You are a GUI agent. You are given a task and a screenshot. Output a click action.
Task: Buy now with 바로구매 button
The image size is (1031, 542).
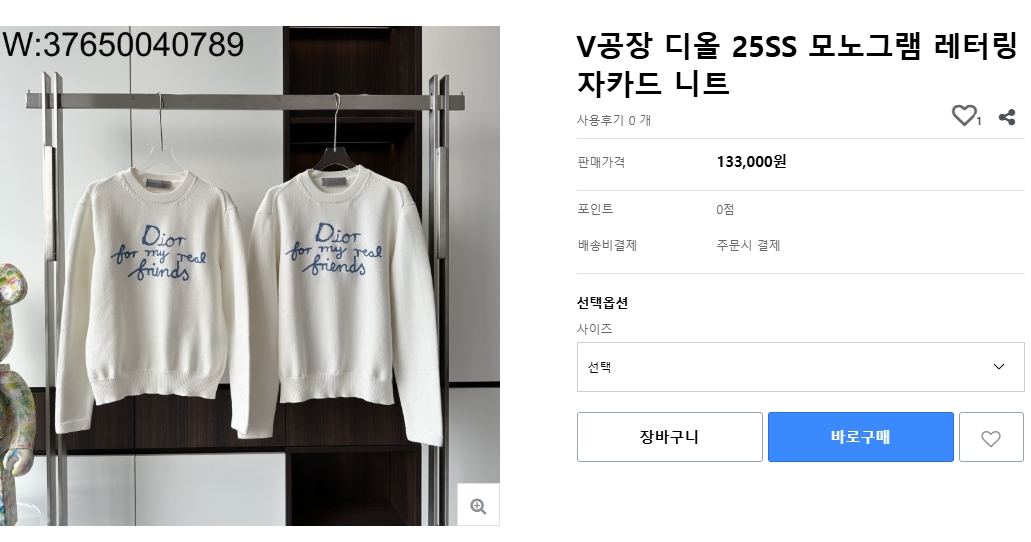click(x=860, y=437)
